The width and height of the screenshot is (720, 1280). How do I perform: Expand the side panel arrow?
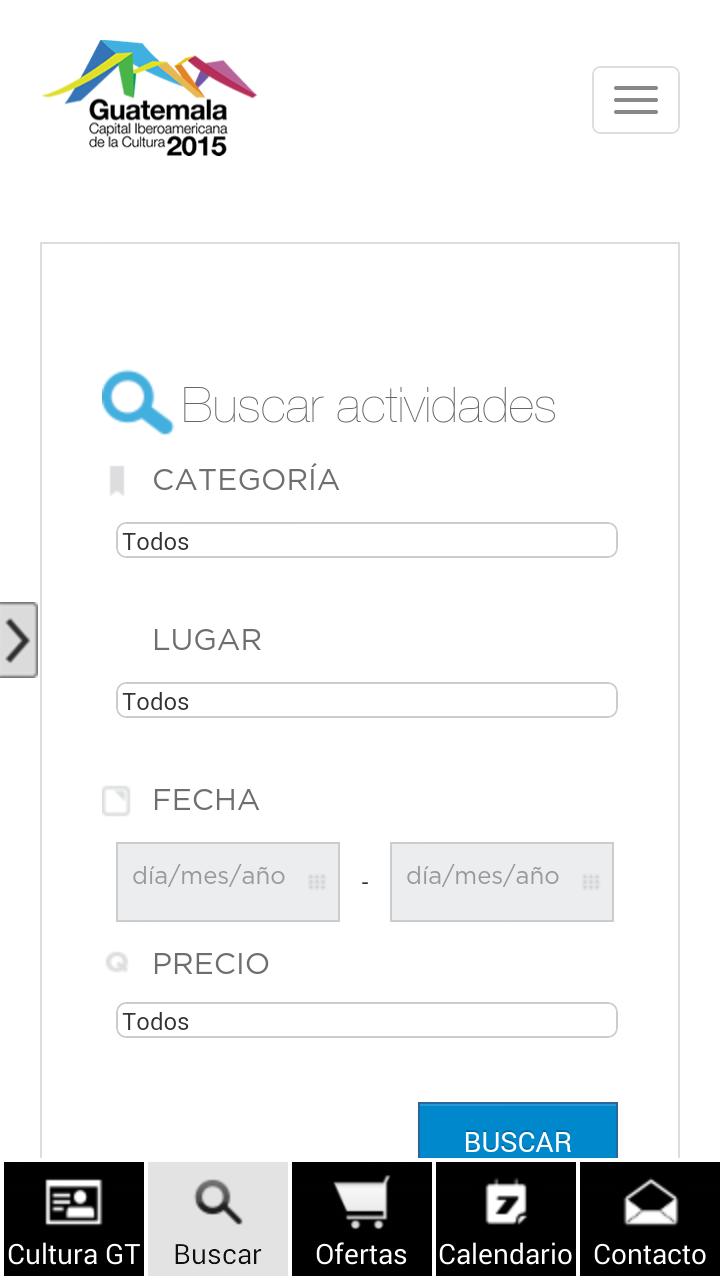click(18, 640)
